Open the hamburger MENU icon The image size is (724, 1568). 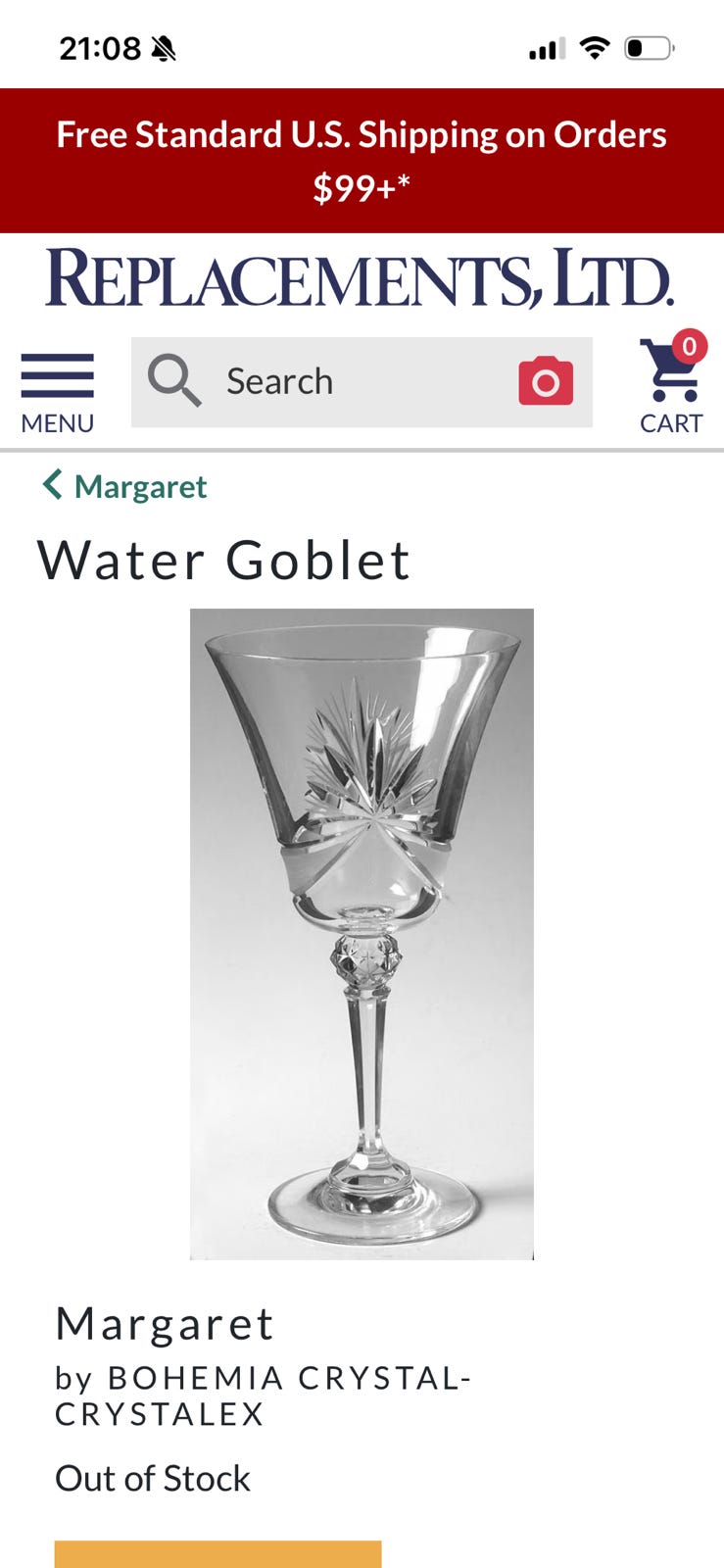click(x=56, y=375)
